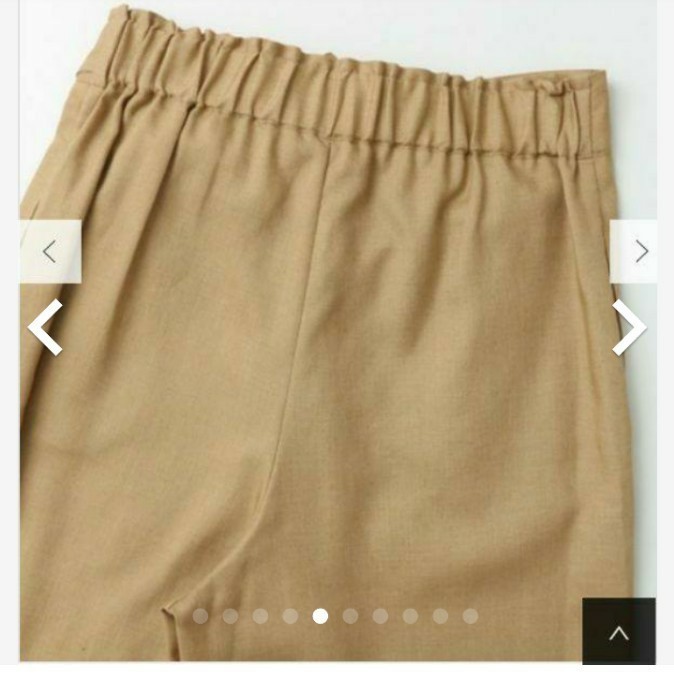Screen dimensions: 674x675
Task: Tap the large white next-image arrow
Action: click(629, 327)
